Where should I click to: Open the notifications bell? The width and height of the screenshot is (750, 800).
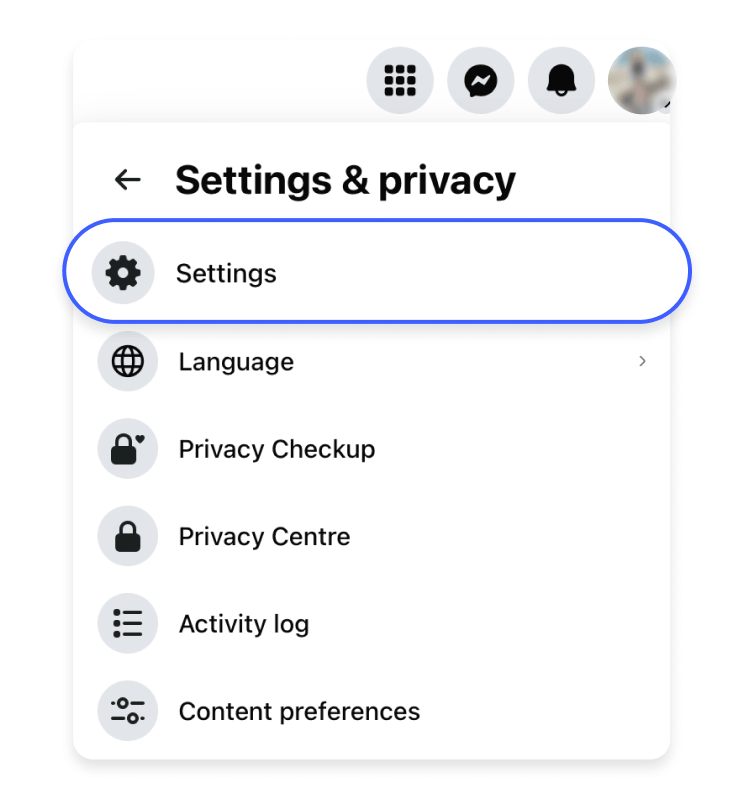tap(561, 80)
